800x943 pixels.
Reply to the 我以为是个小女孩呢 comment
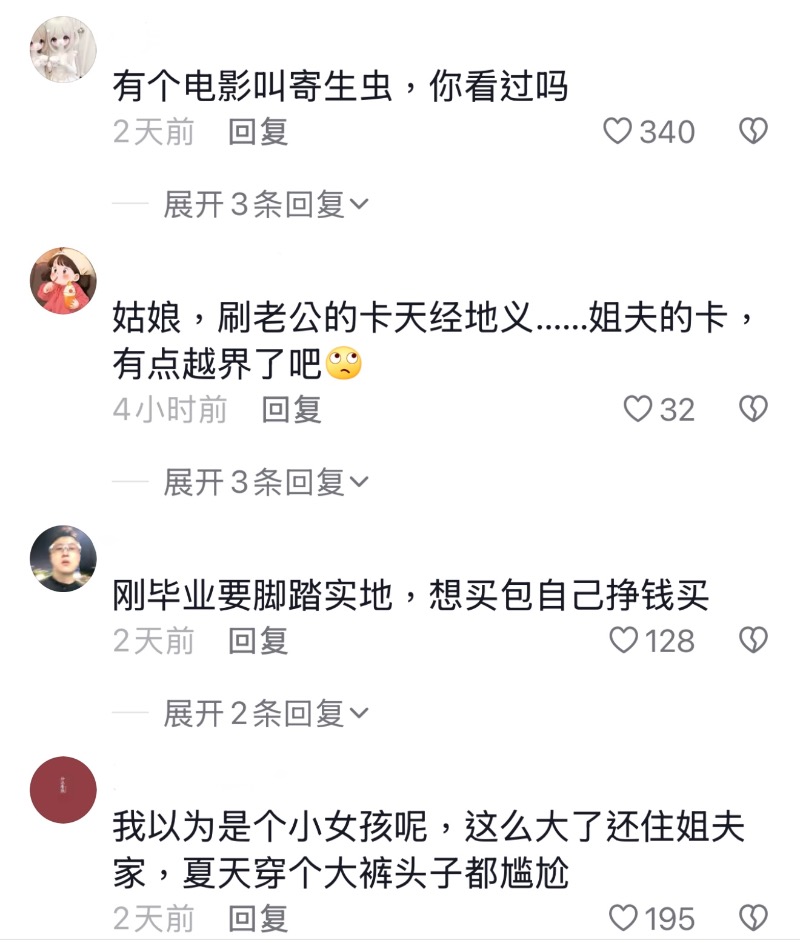[x=258, y=917]
